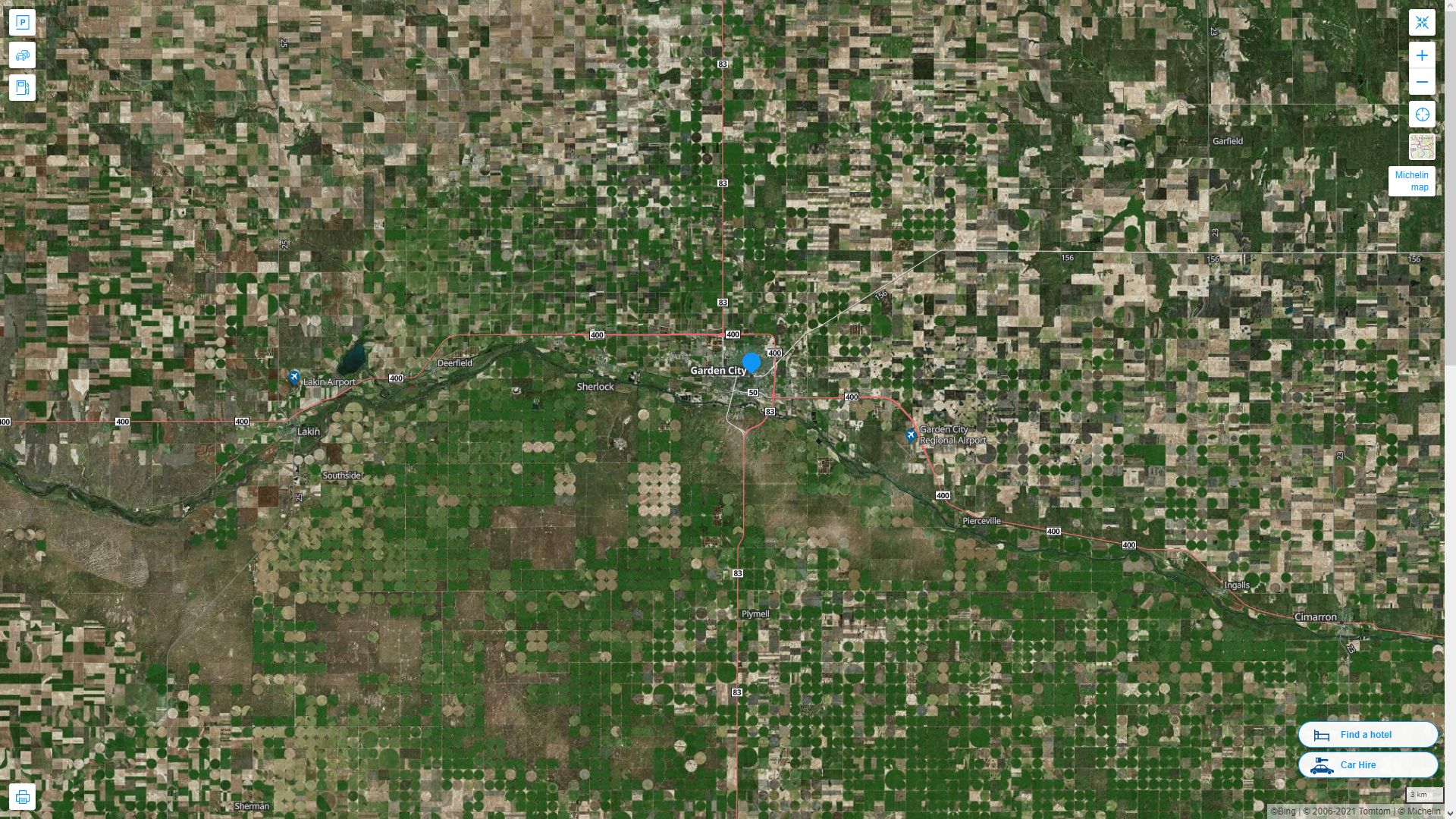Image resolution: width=1456 pixels, height=819 pixels.
Task: Tap the blue Garden City location pin
Action: (751, 362)
